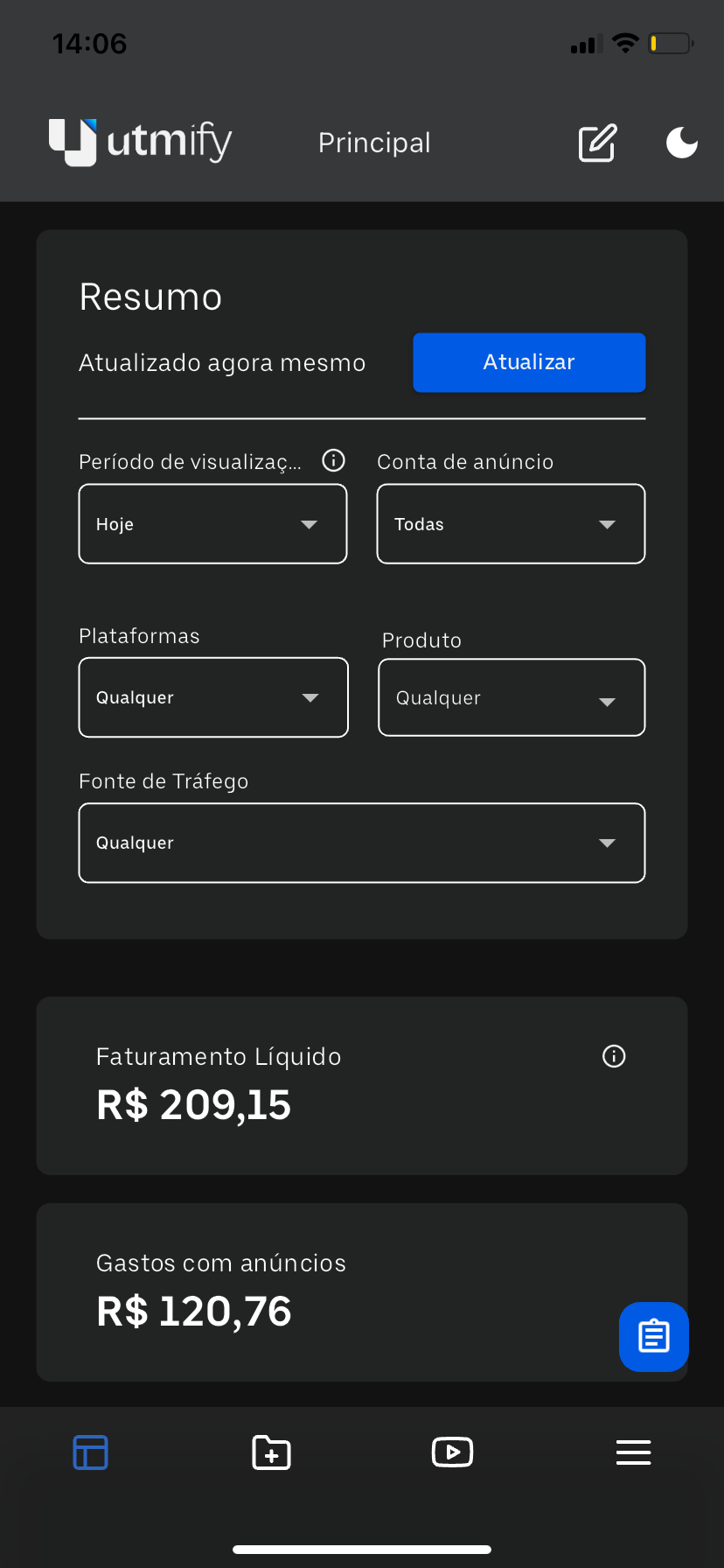Tap the battery indicator in status bar
This screenshot has width=724, height=1568.
click(x=669, y=42)
